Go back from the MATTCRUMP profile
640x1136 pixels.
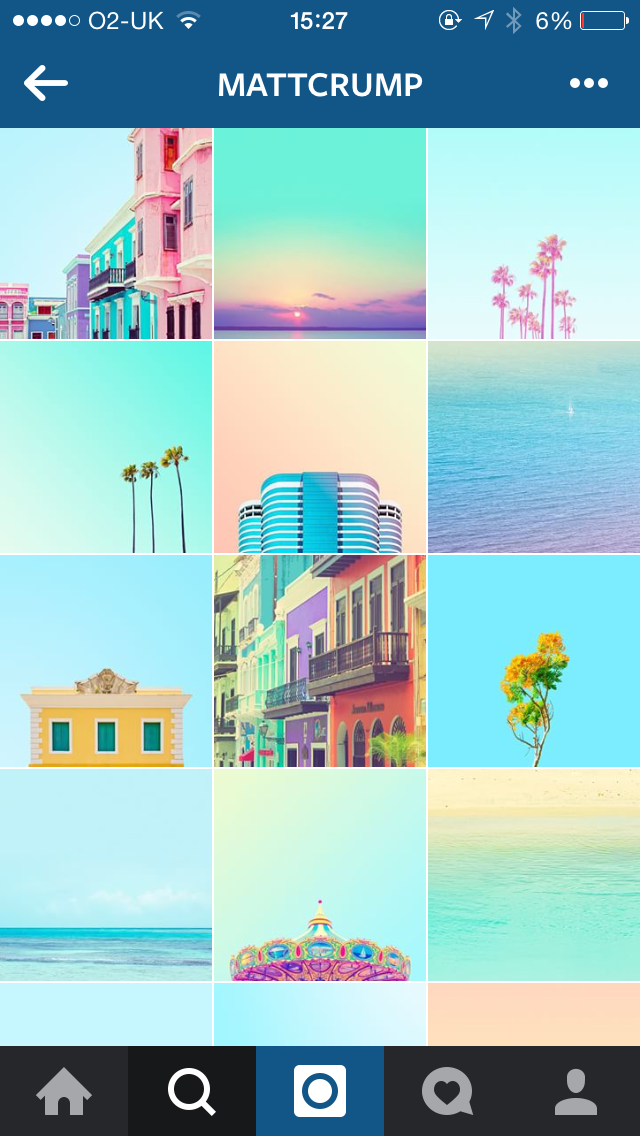point(46,84)
